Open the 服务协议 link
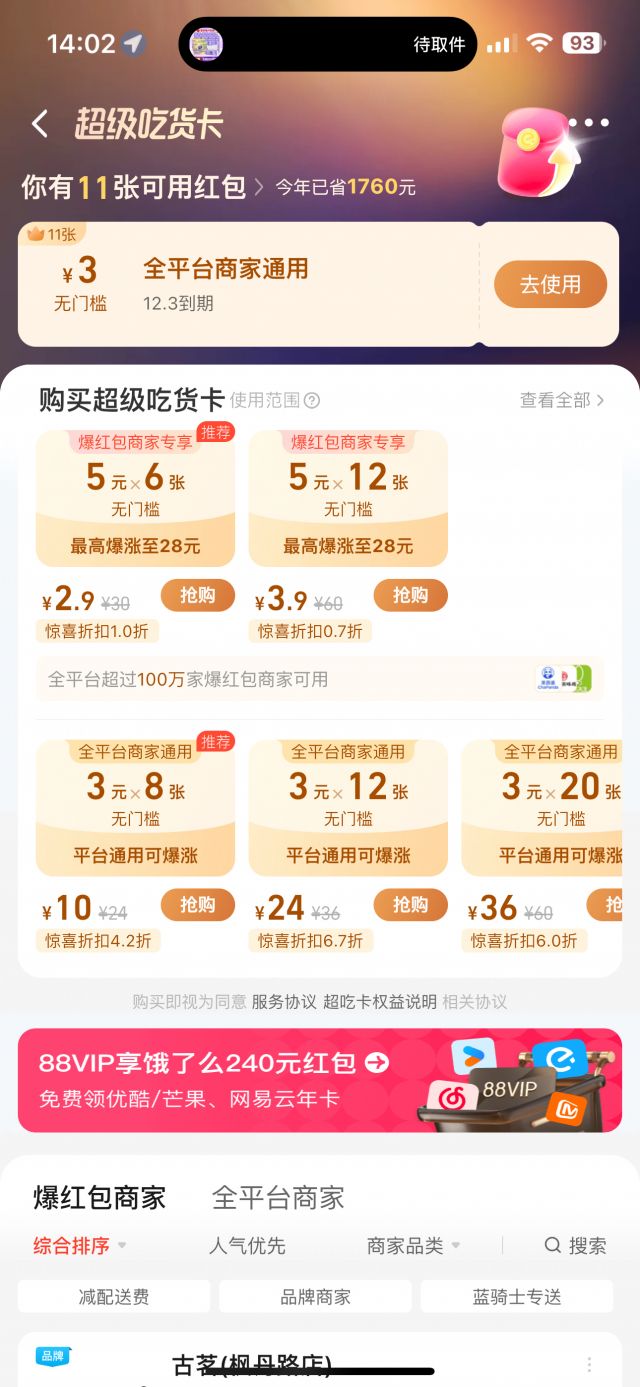 pyautogui.click(x=284, y=1002)
